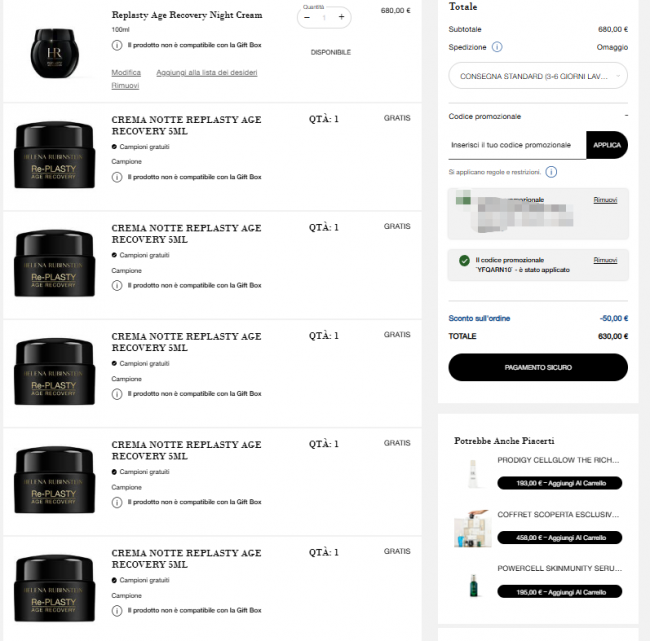
Task: Tap Rimuovi under Replasty Night Cream
Action: (124, 86)
